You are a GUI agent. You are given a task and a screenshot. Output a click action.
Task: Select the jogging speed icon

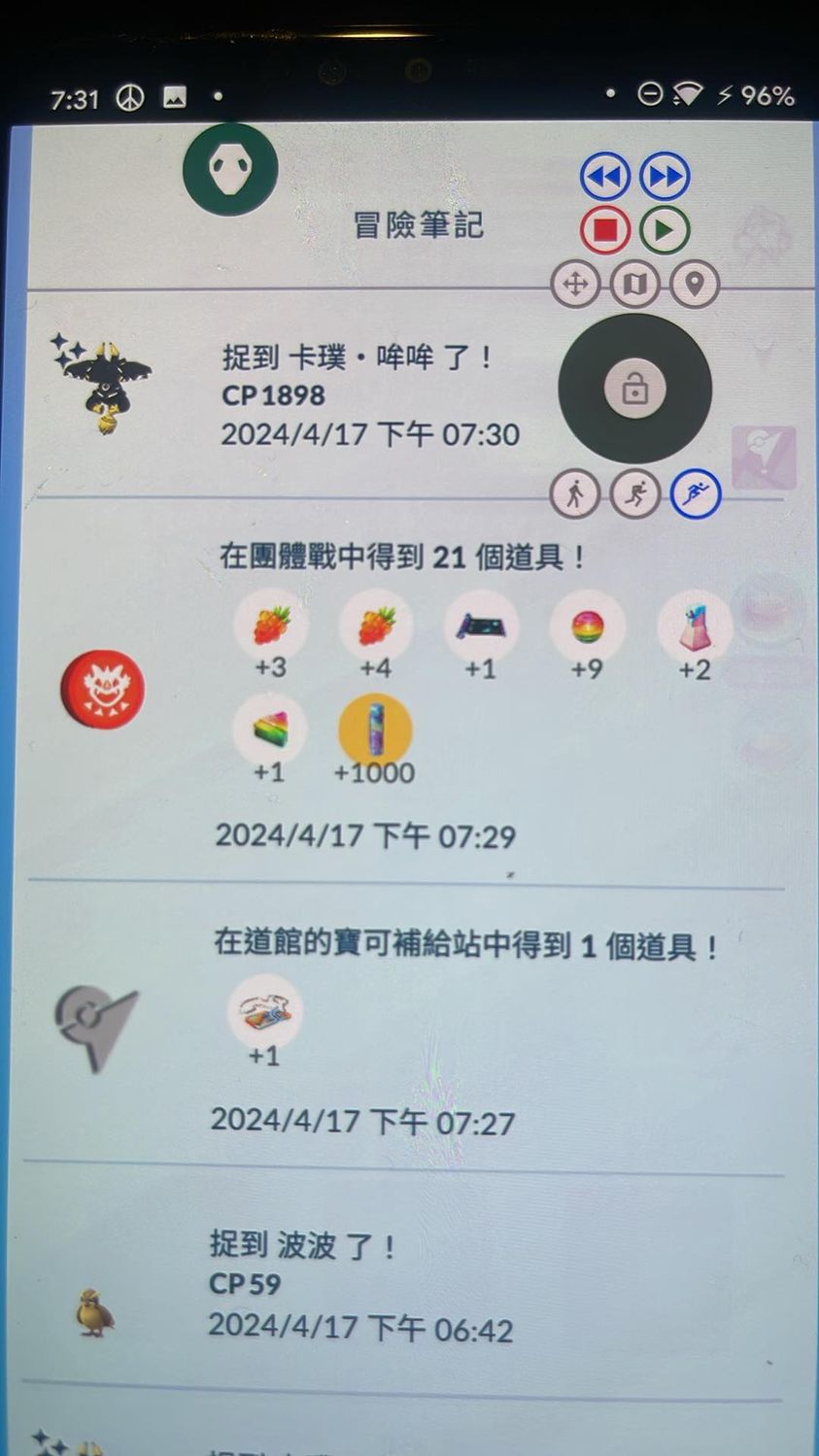(x=634, y=493)
